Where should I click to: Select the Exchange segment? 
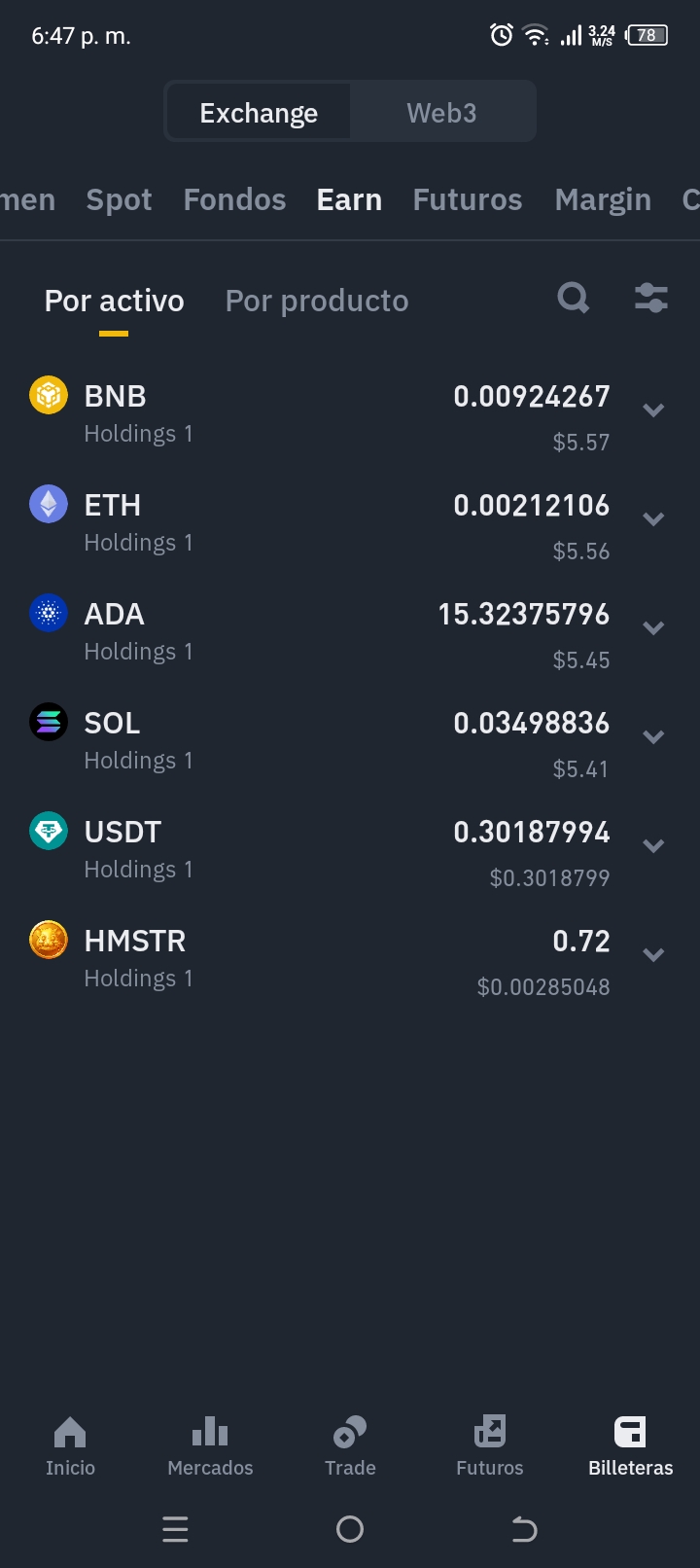tap(259, 113)
